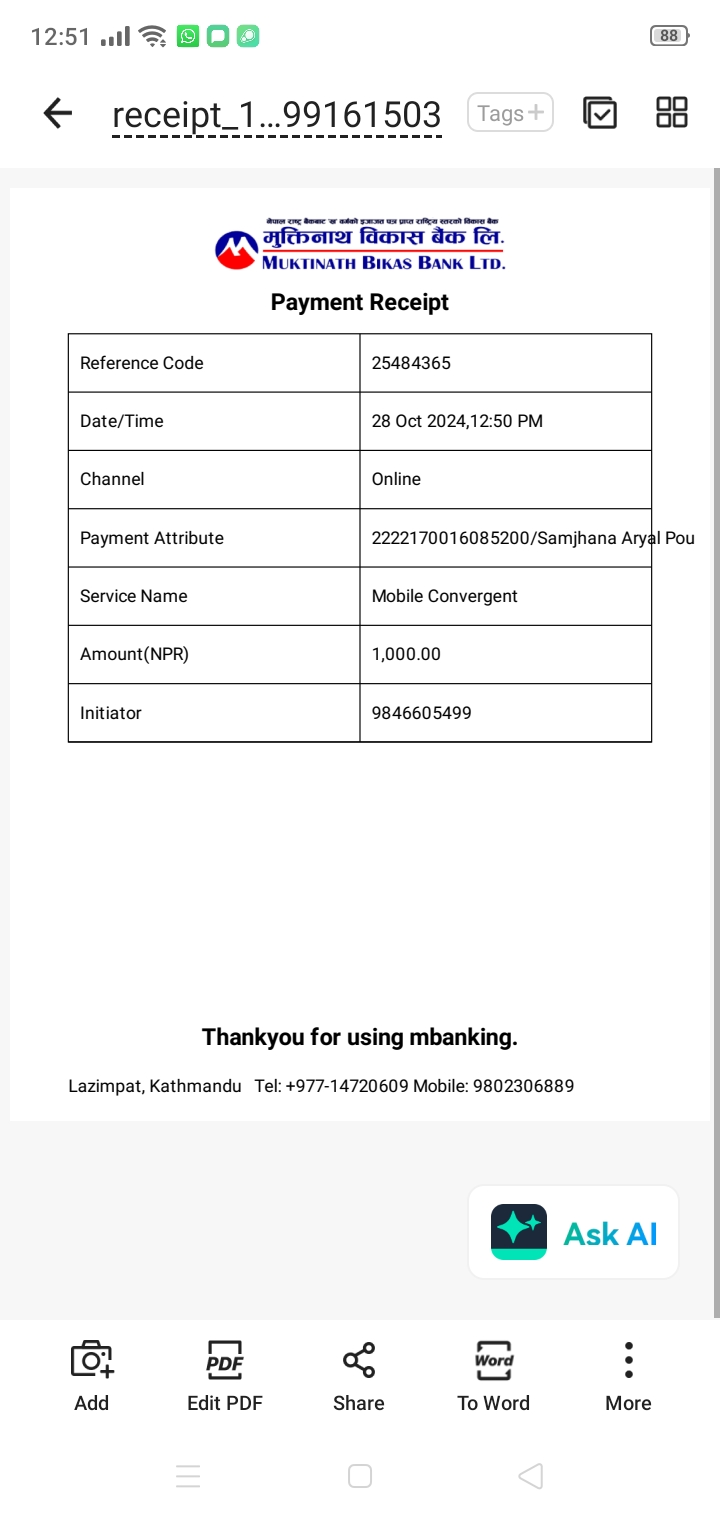Open the receipt page preview
This screenshot has height=1520, width=720.
(x=360, y=654)
